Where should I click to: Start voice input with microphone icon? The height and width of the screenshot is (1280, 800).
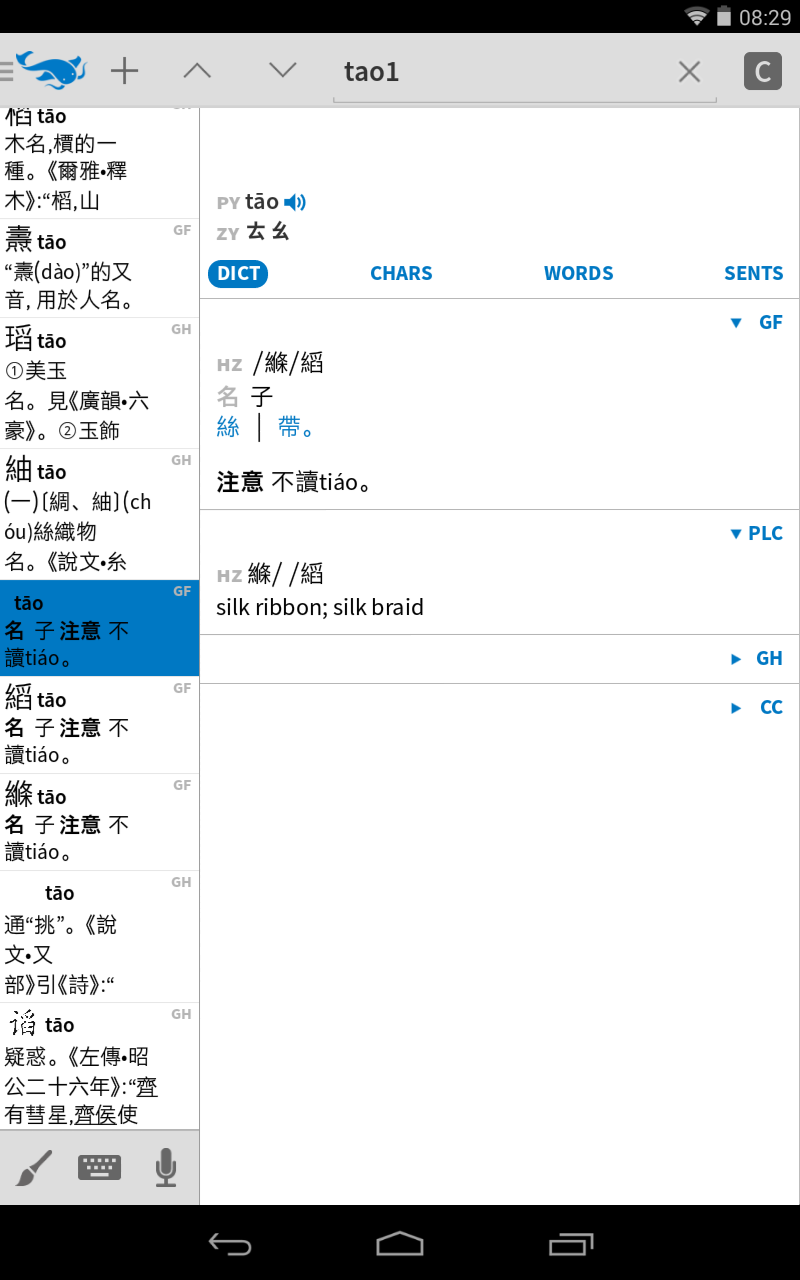pos(166,1167)
